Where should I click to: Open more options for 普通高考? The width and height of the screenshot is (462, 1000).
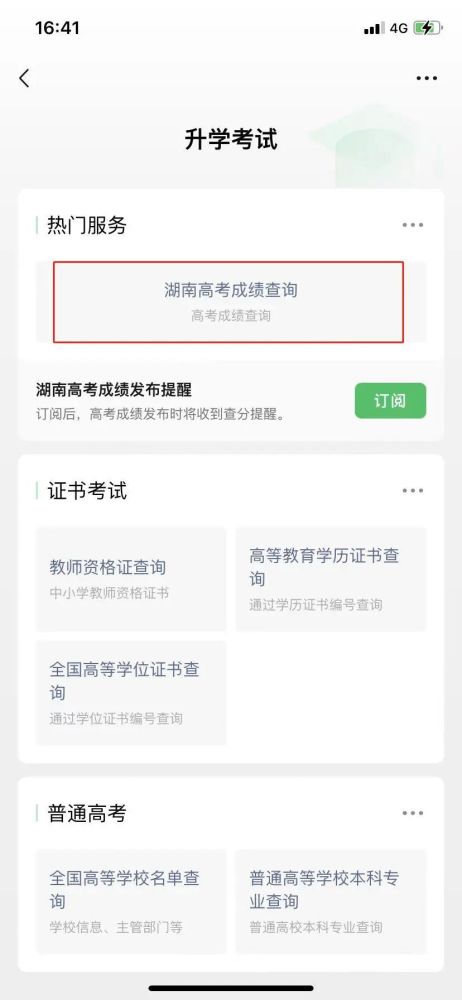click(413, 813)
